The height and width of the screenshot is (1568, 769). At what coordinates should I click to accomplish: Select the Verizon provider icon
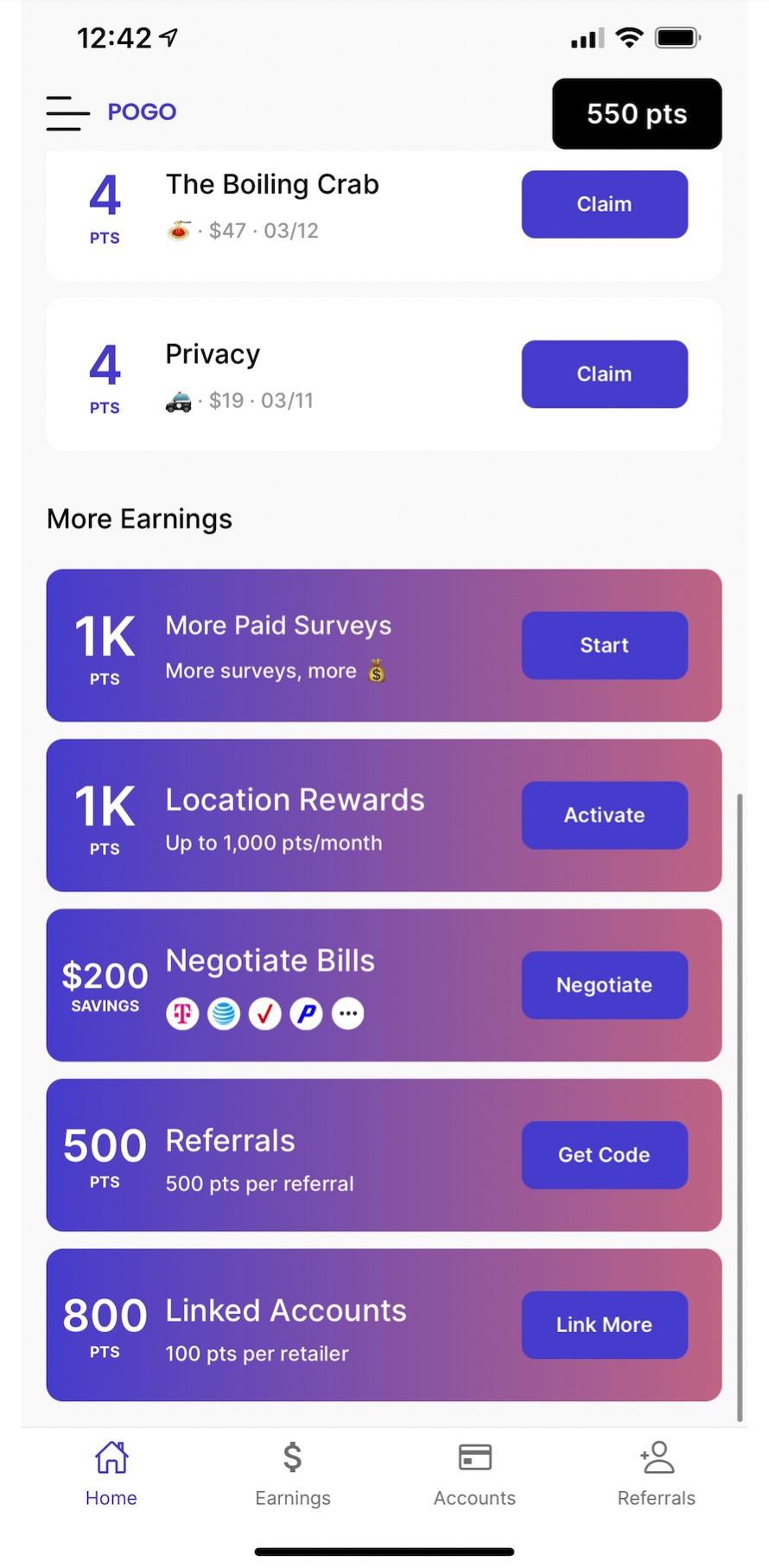(264, 1013)
